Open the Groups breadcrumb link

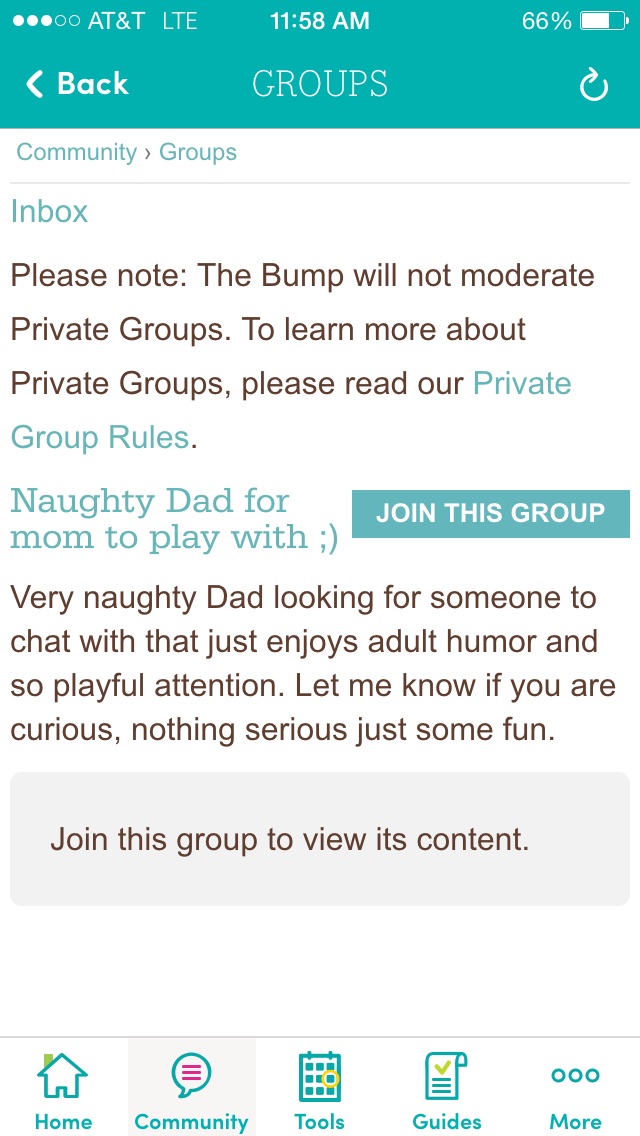[198, 153]
